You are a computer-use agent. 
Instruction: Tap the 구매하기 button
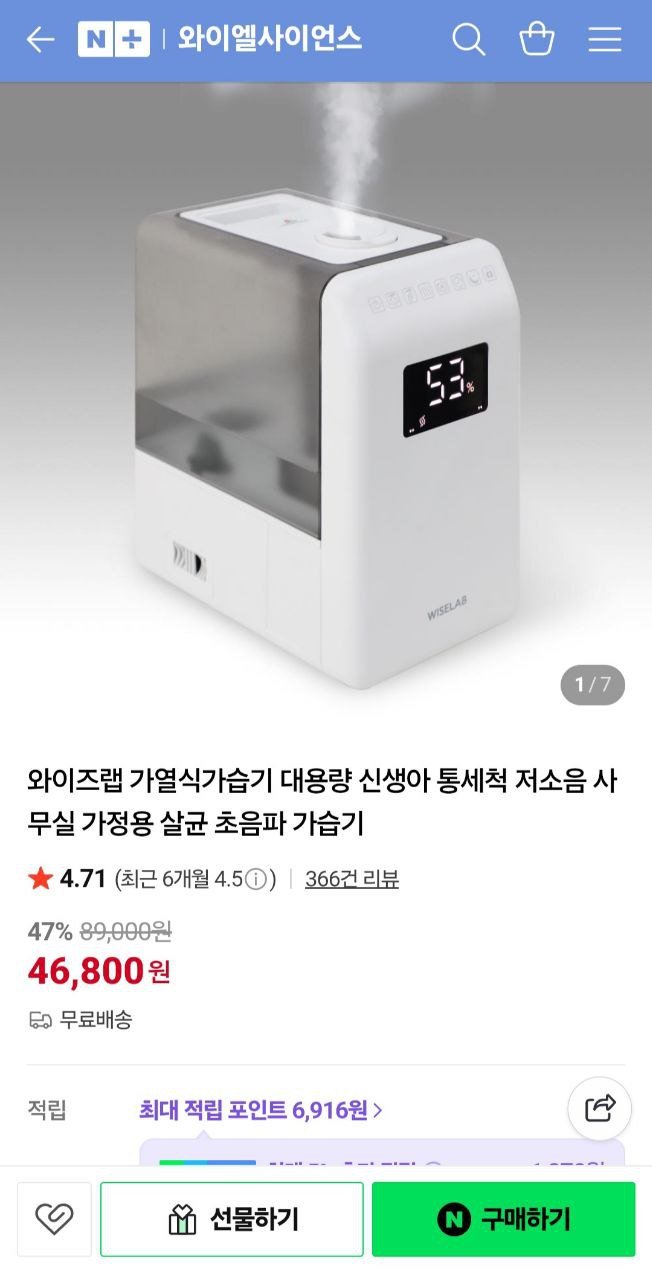[503, 1219]
